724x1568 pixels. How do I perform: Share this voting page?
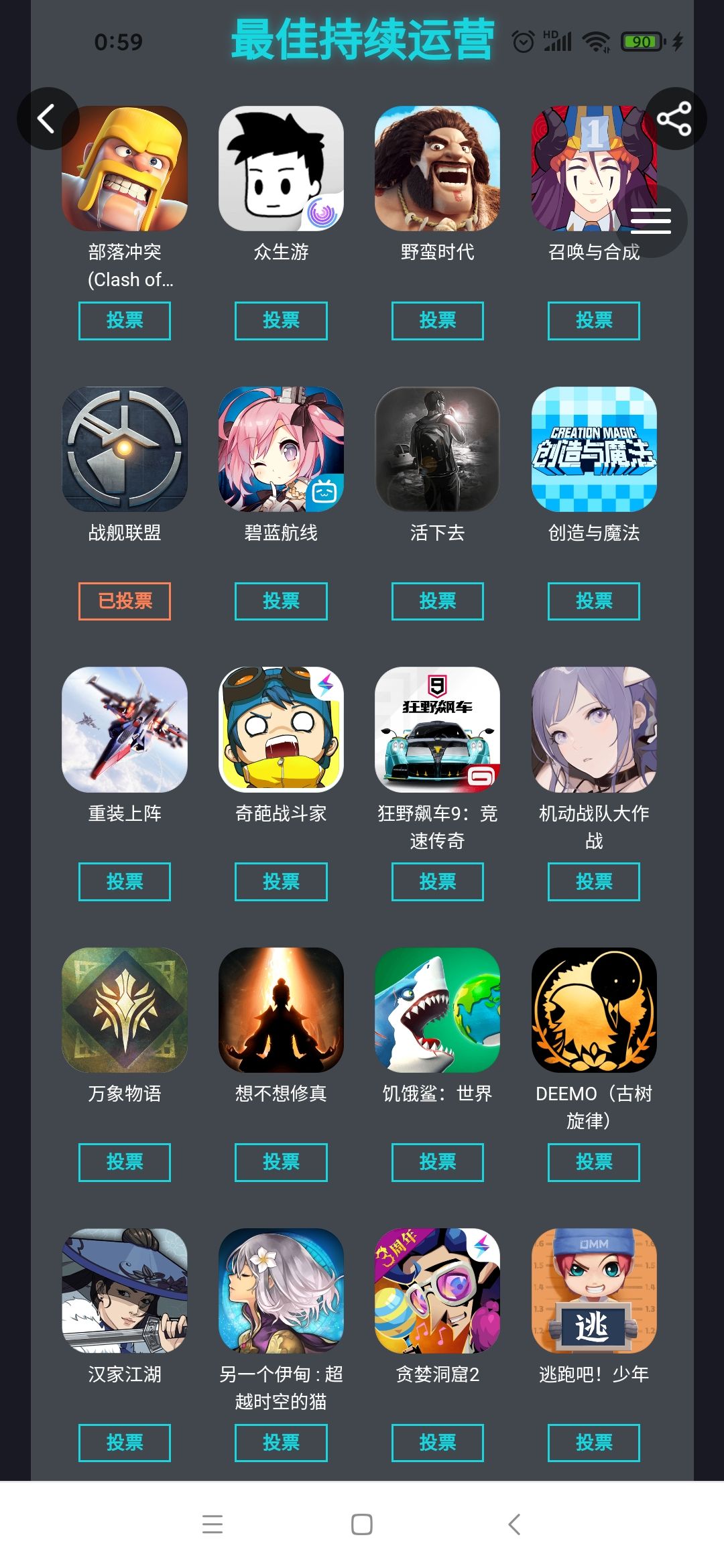675,119
